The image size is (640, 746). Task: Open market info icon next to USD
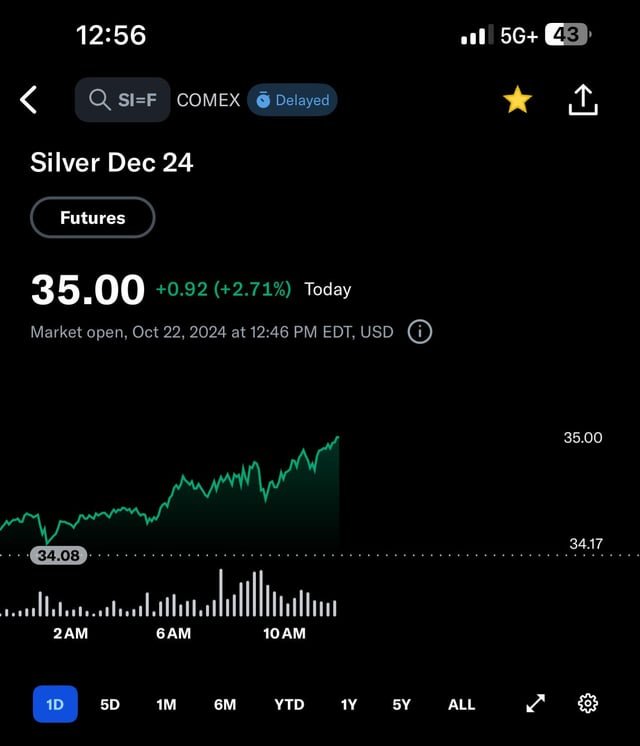[x=420, y=332]
